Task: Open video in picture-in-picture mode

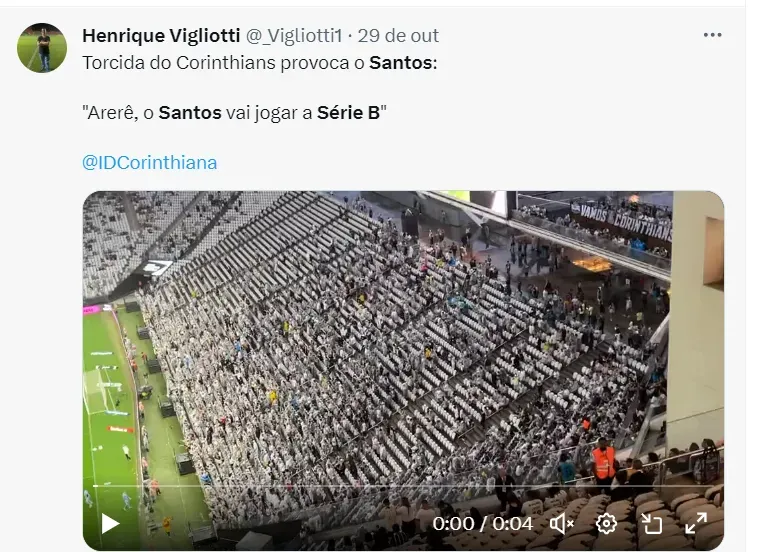Action: click(651, 523)
